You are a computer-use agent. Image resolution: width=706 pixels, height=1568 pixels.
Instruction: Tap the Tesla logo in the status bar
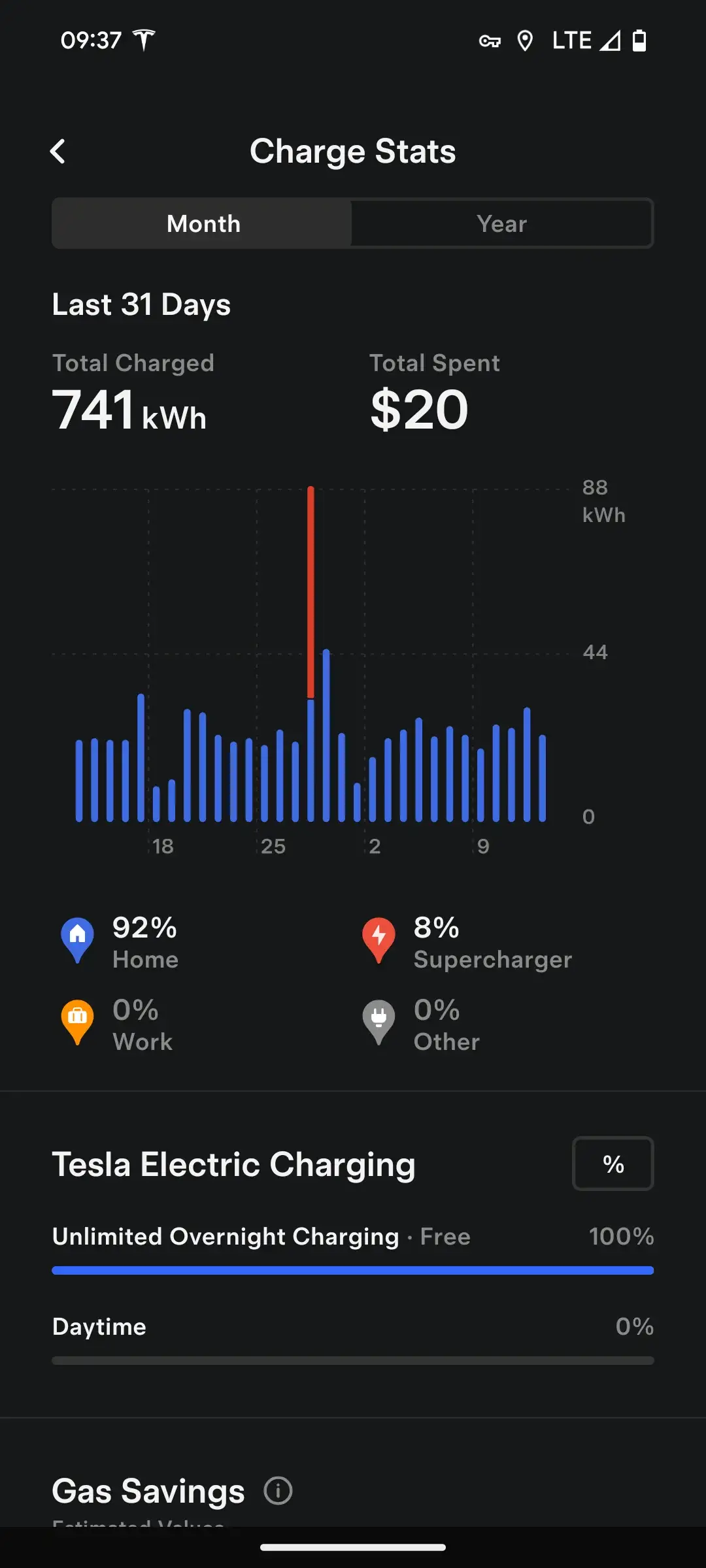pos(143,39)
